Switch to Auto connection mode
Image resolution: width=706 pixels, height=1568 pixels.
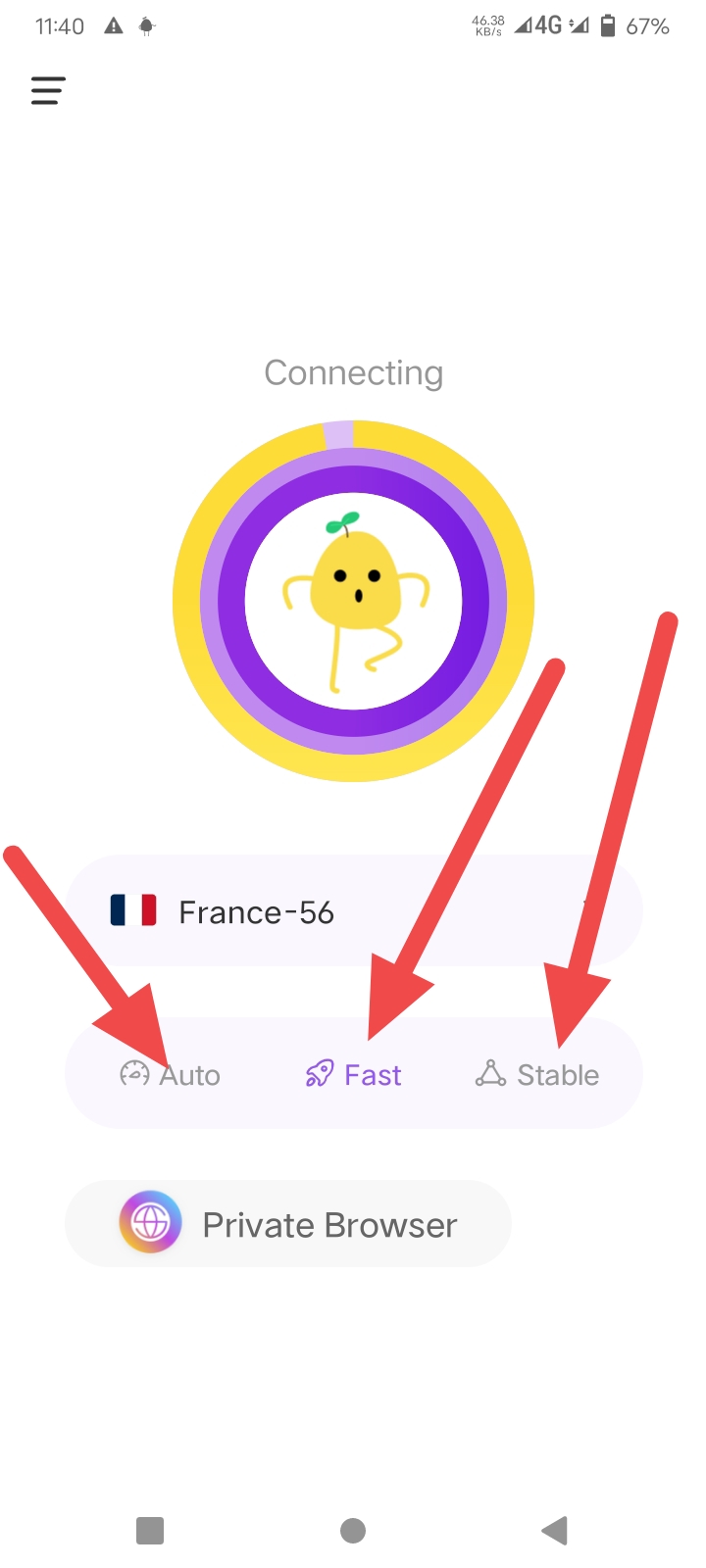[171, 1075]
